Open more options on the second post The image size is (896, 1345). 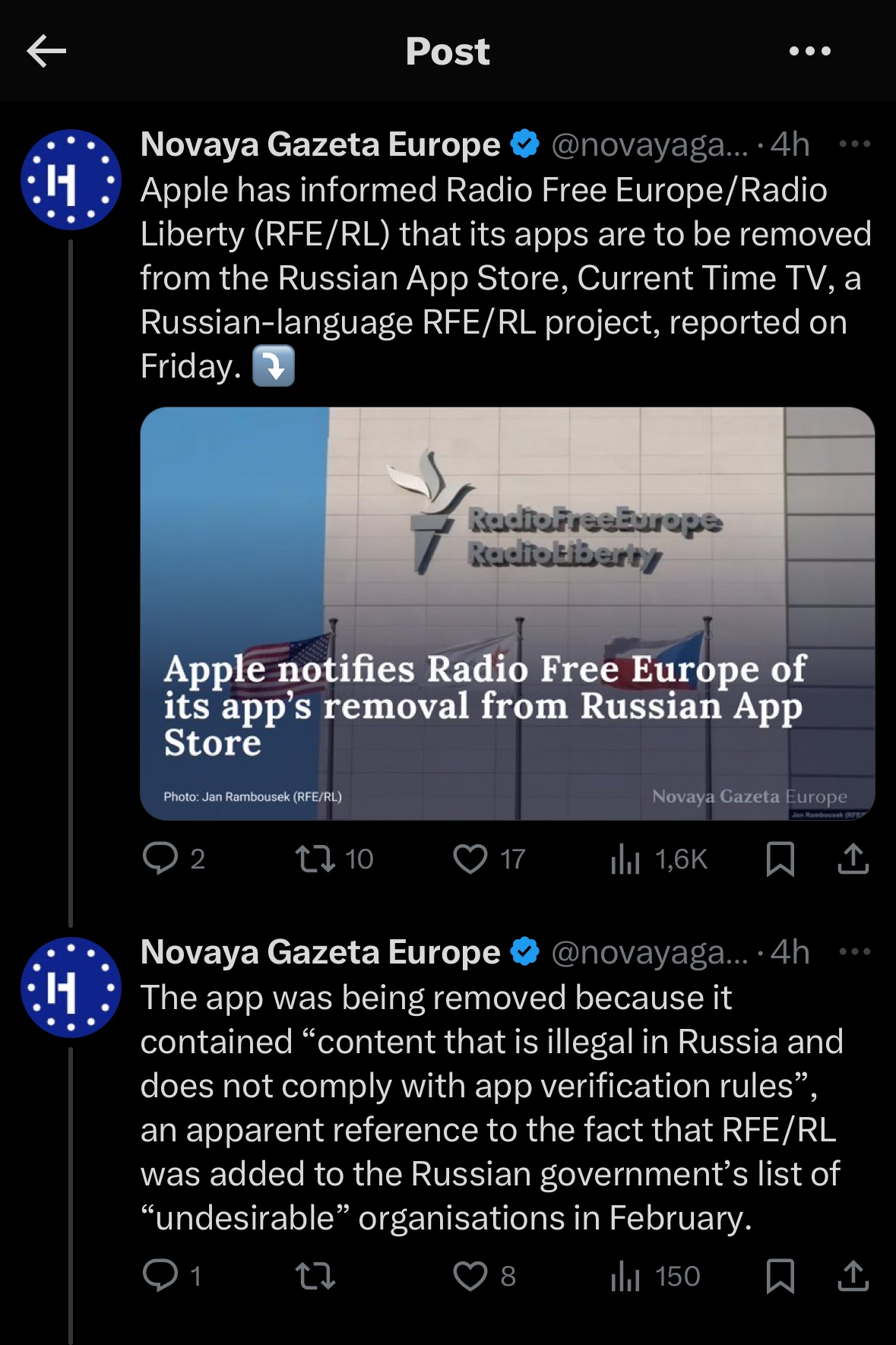point(854,951)
